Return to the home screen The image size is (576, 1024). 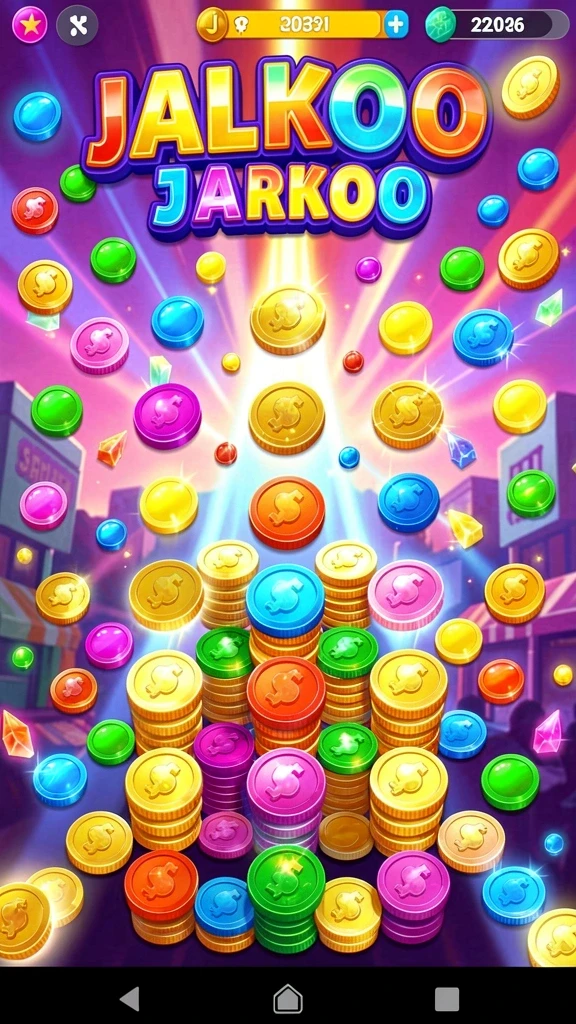(x=287, y=999)
